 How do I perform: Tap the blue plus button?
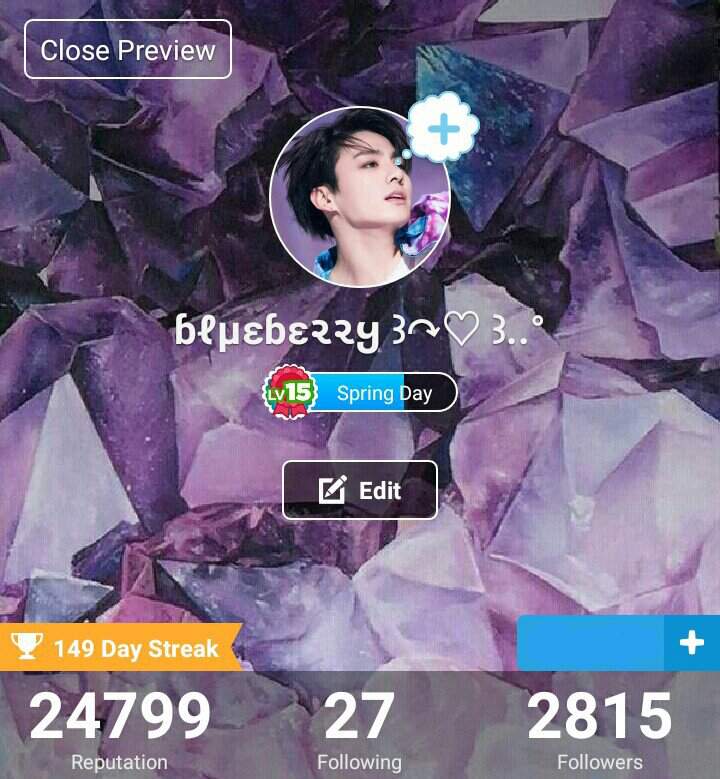click(691, 643)
